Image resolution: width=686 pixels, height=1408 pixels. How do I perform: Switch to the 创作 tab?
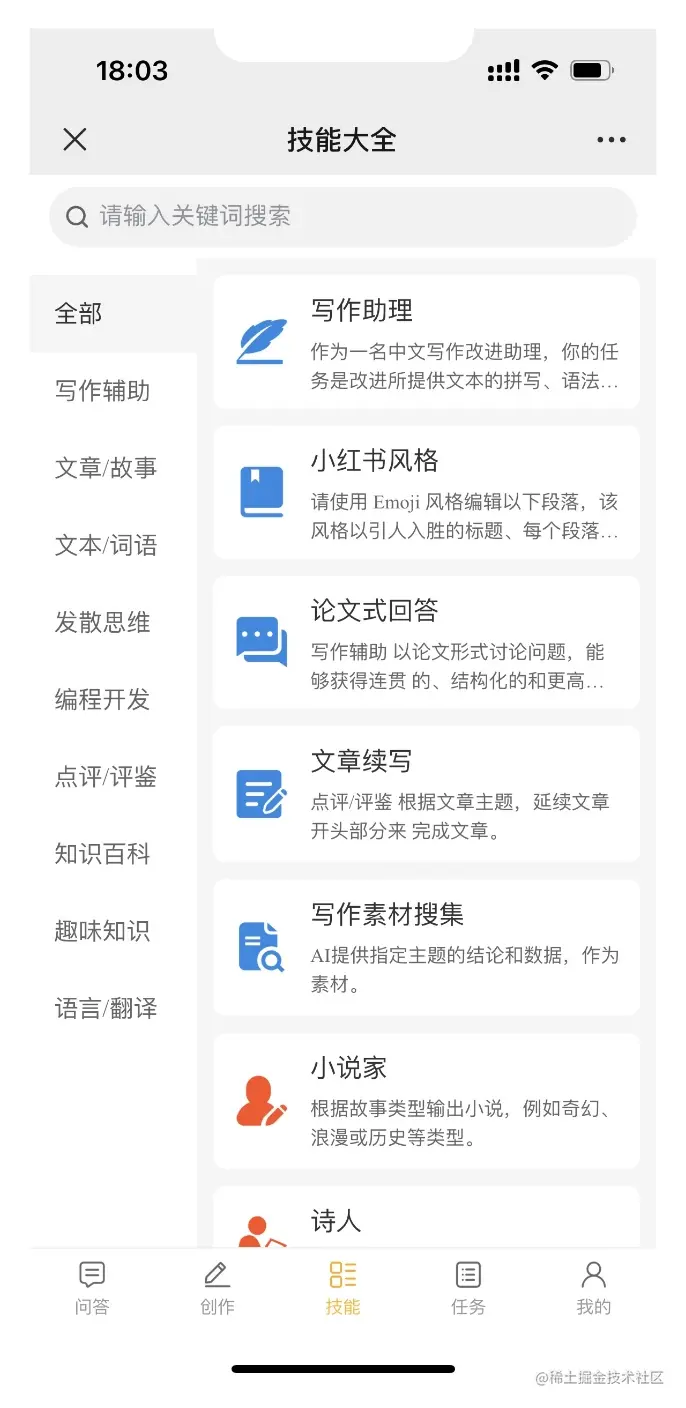[x=217, y=1288]
